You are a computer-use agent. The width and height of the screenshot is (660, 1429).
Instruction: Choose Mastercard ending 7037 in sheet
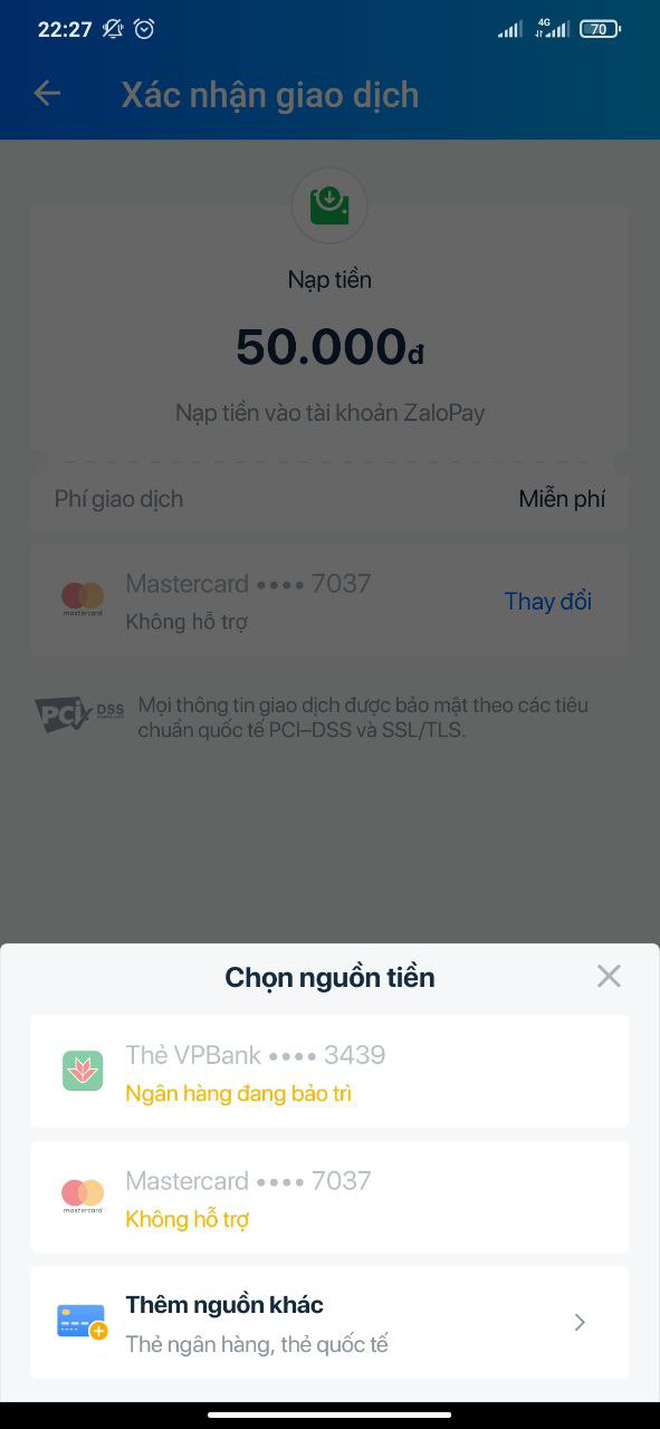click(329, 1197)
